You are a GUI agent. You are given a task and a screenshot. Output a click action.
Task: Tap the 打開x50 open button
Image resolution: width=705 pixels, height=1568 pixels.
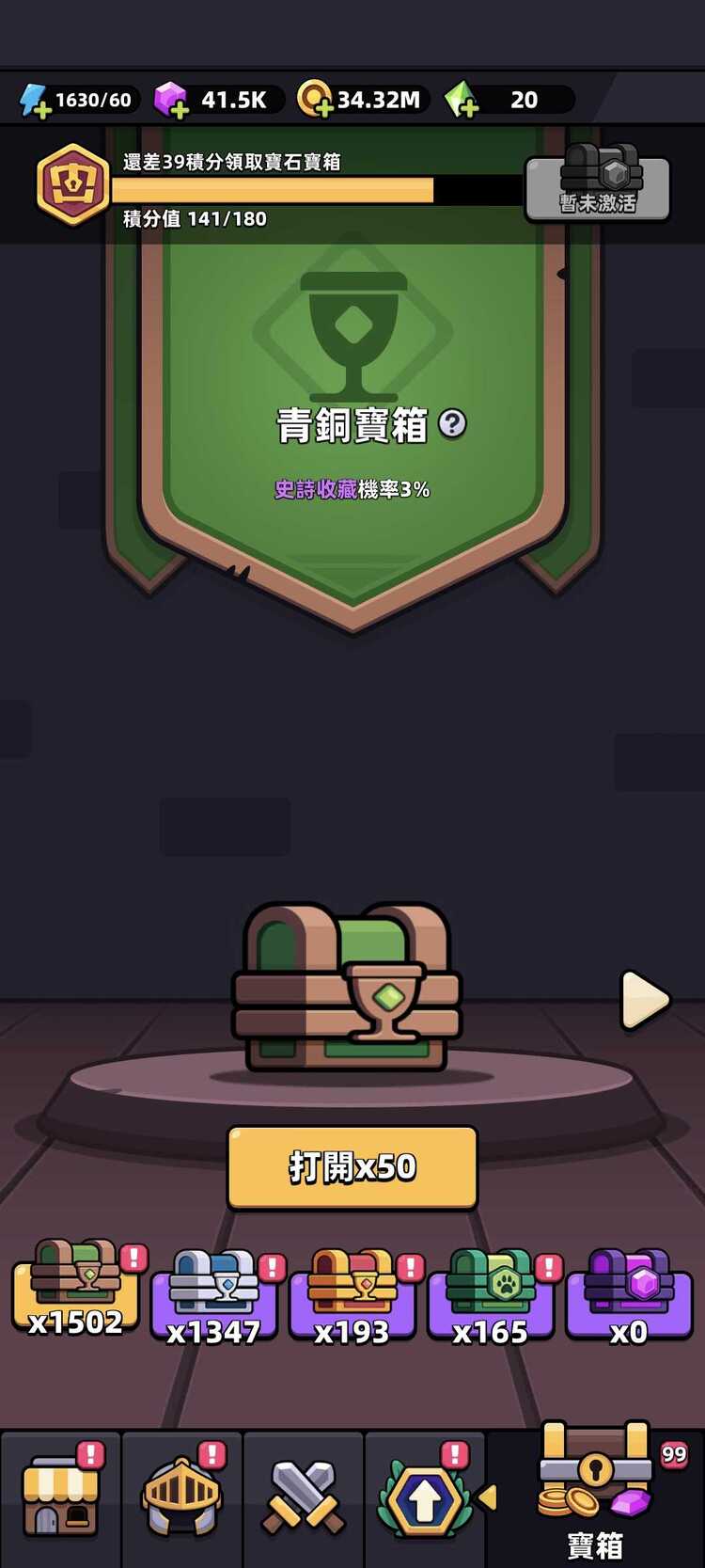[x=352, y=1167]
